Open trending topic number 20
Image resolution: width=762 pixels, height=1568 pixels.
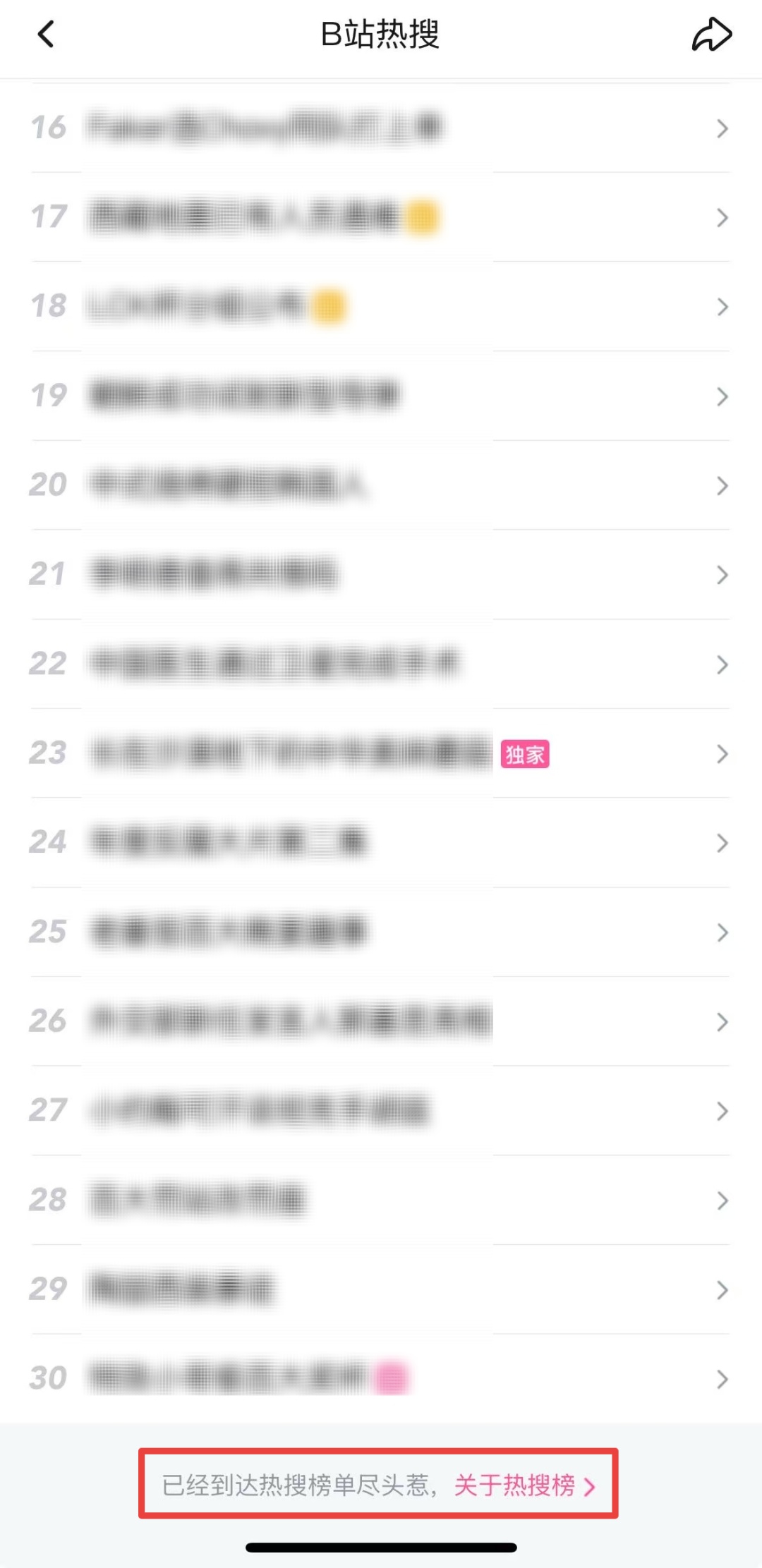381,485
